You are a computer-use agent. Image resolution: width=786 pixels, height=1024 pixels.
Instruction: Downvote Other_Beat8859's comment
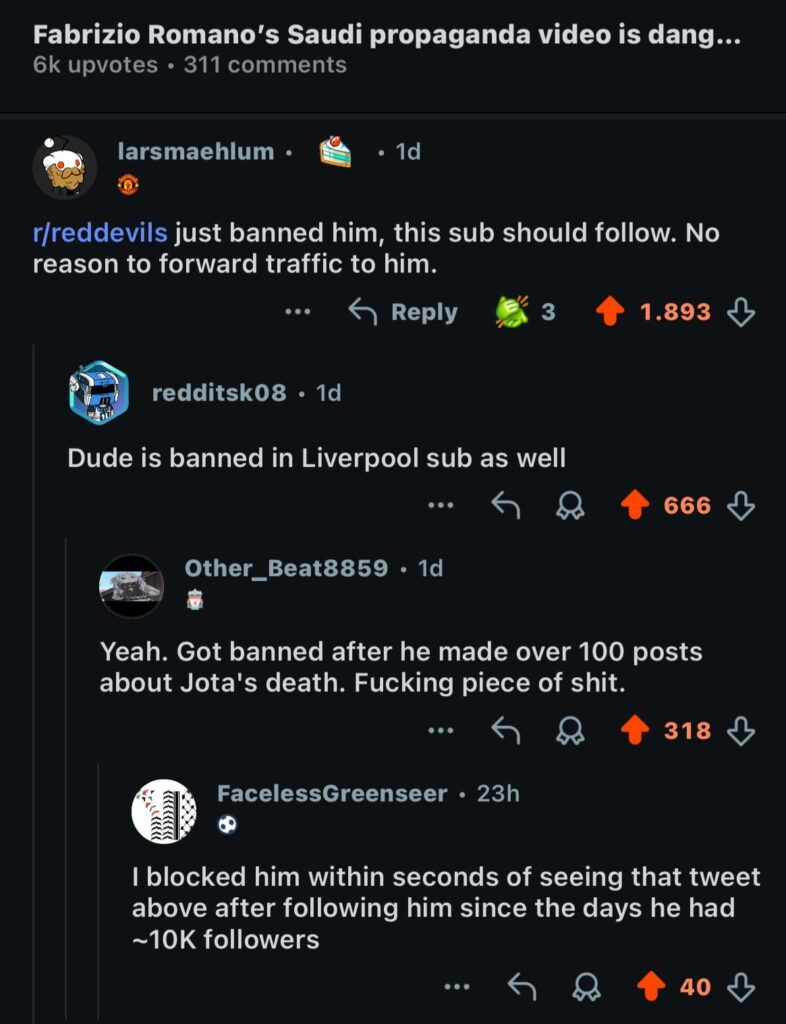740,731
